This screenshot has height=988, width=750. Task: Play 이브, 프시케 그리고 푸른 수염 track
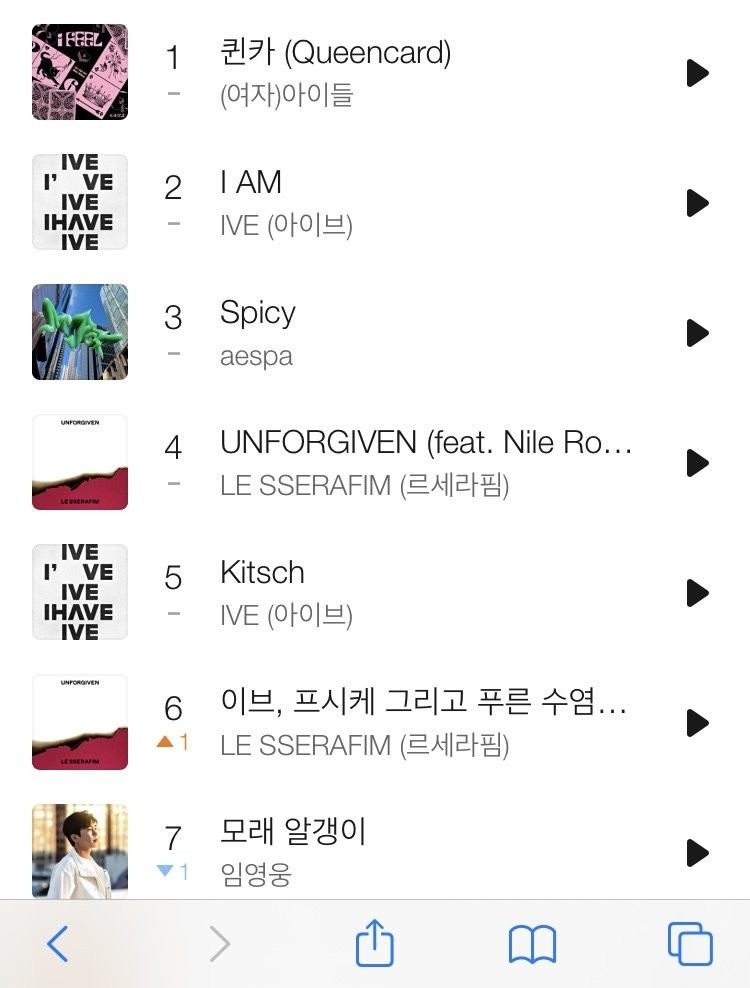pos(697,723)
